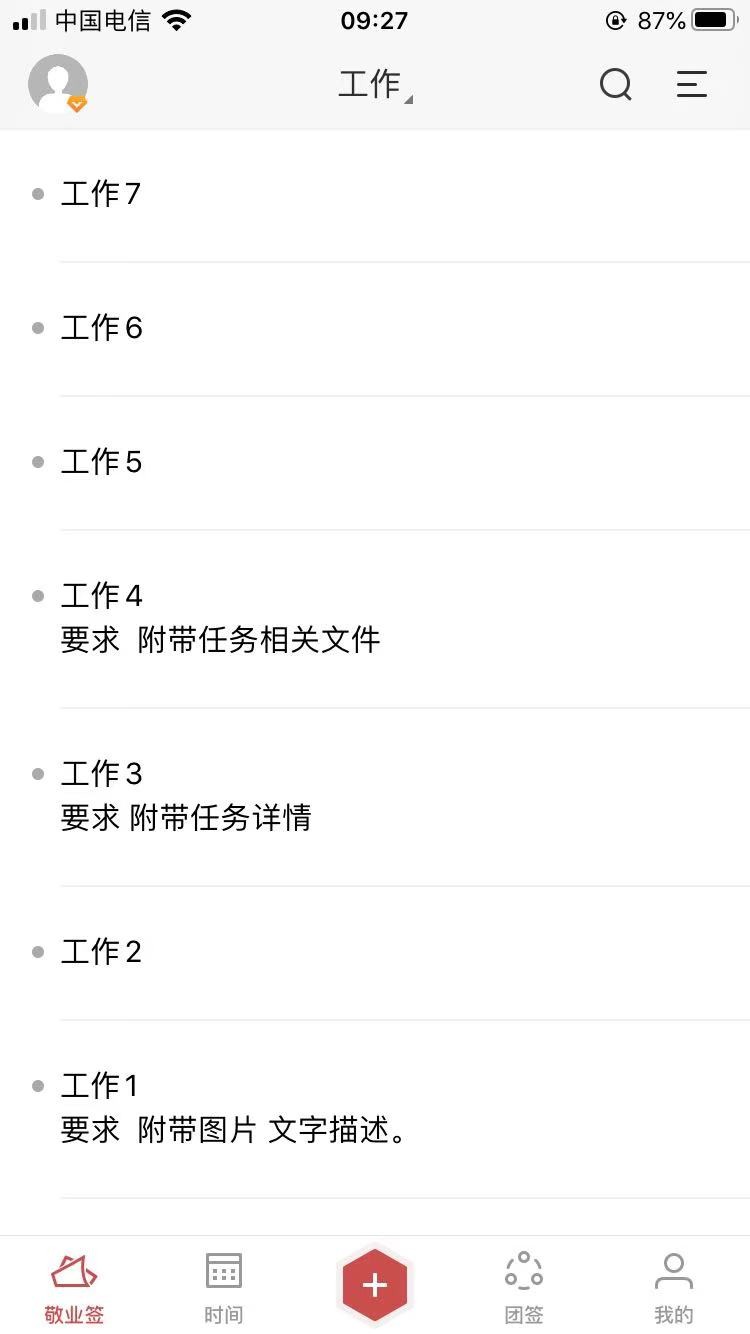
Task: Open the search icon
Action: point(616,85)
